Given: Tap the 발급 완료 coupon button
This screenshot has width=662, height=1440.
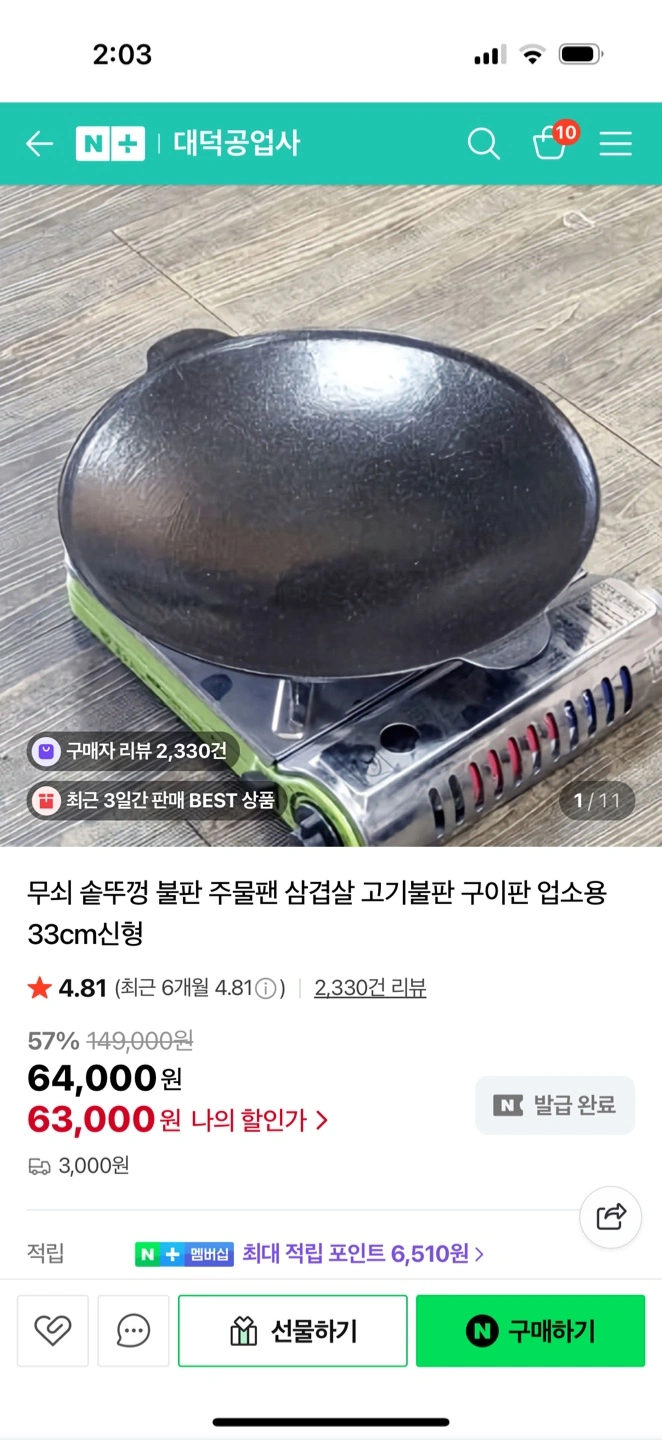Looking at the screenshot, I should [555, 1105].
